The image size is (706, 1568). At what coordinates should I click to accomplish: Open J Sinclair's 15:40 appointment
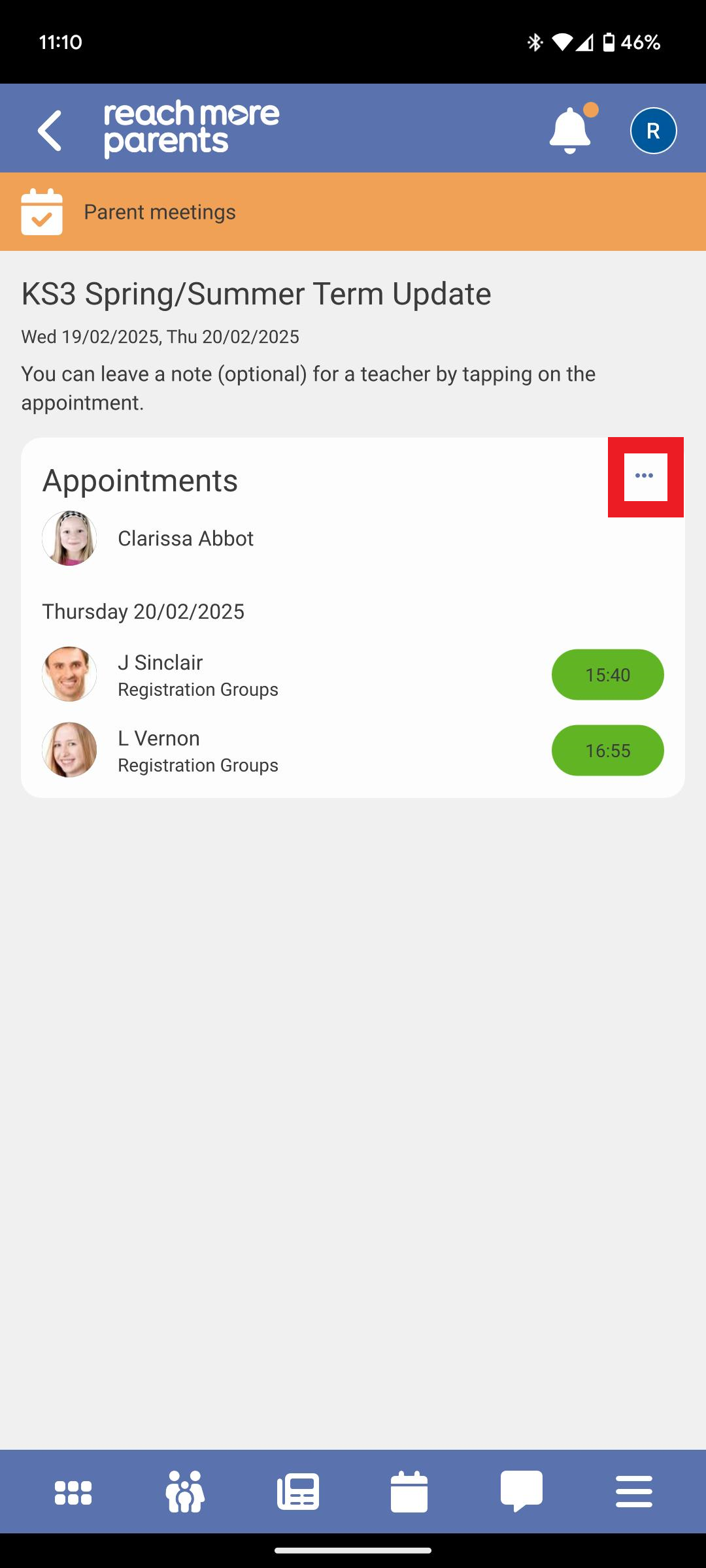(607, 675)
